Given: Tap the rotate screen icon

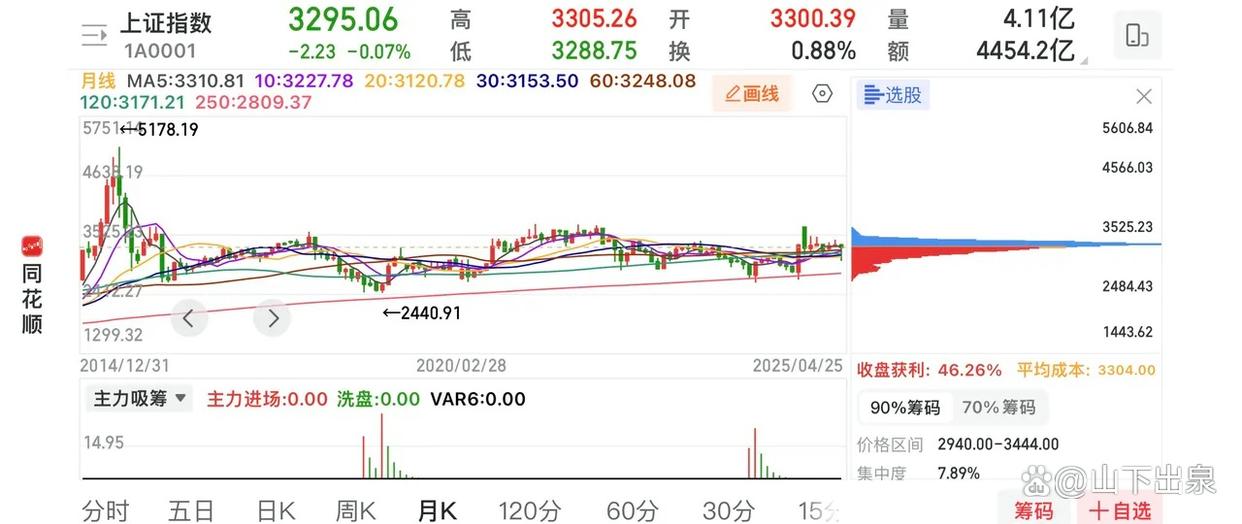Looking at the screenshot, I should (1137, 35).
